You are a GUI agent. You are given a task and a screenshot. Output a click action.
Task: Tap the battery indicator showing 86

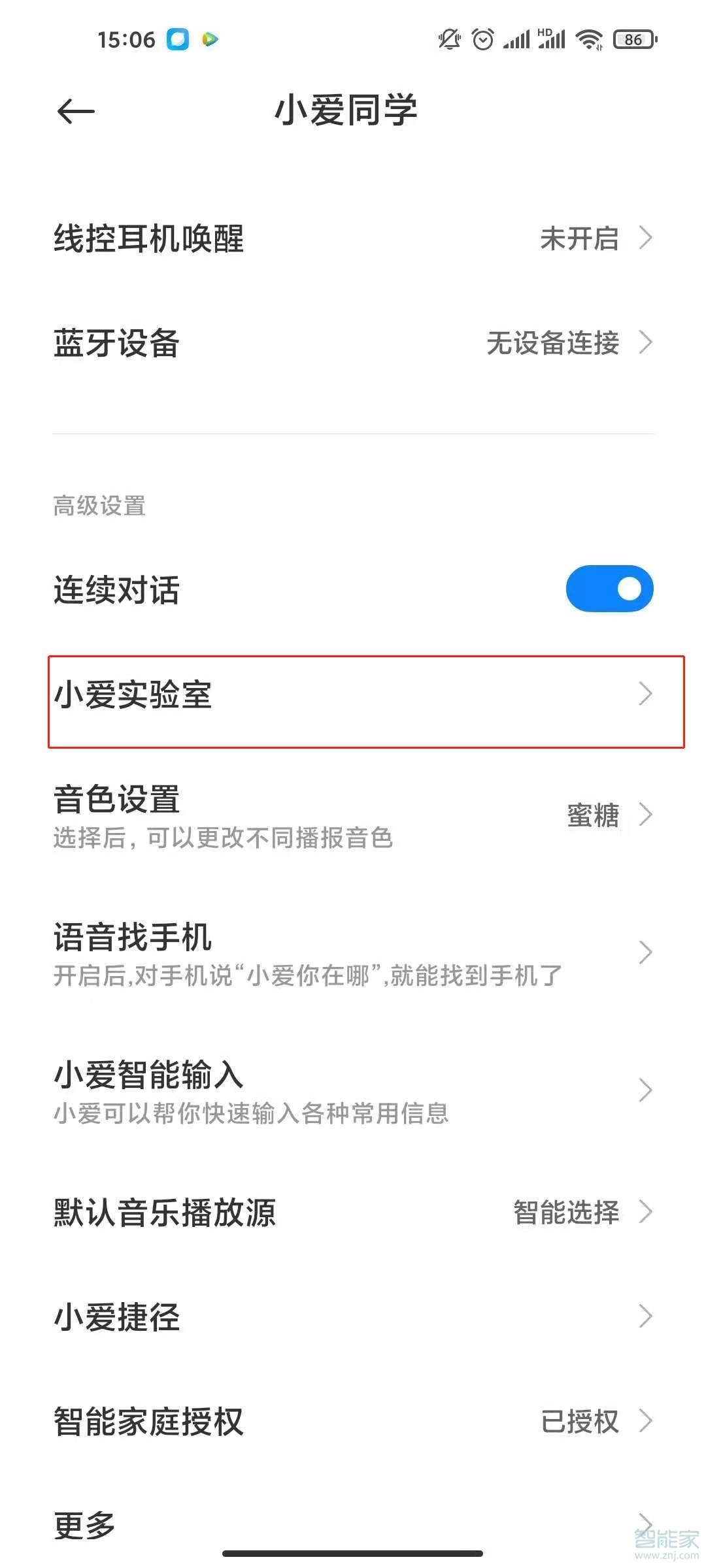point(632,40)
